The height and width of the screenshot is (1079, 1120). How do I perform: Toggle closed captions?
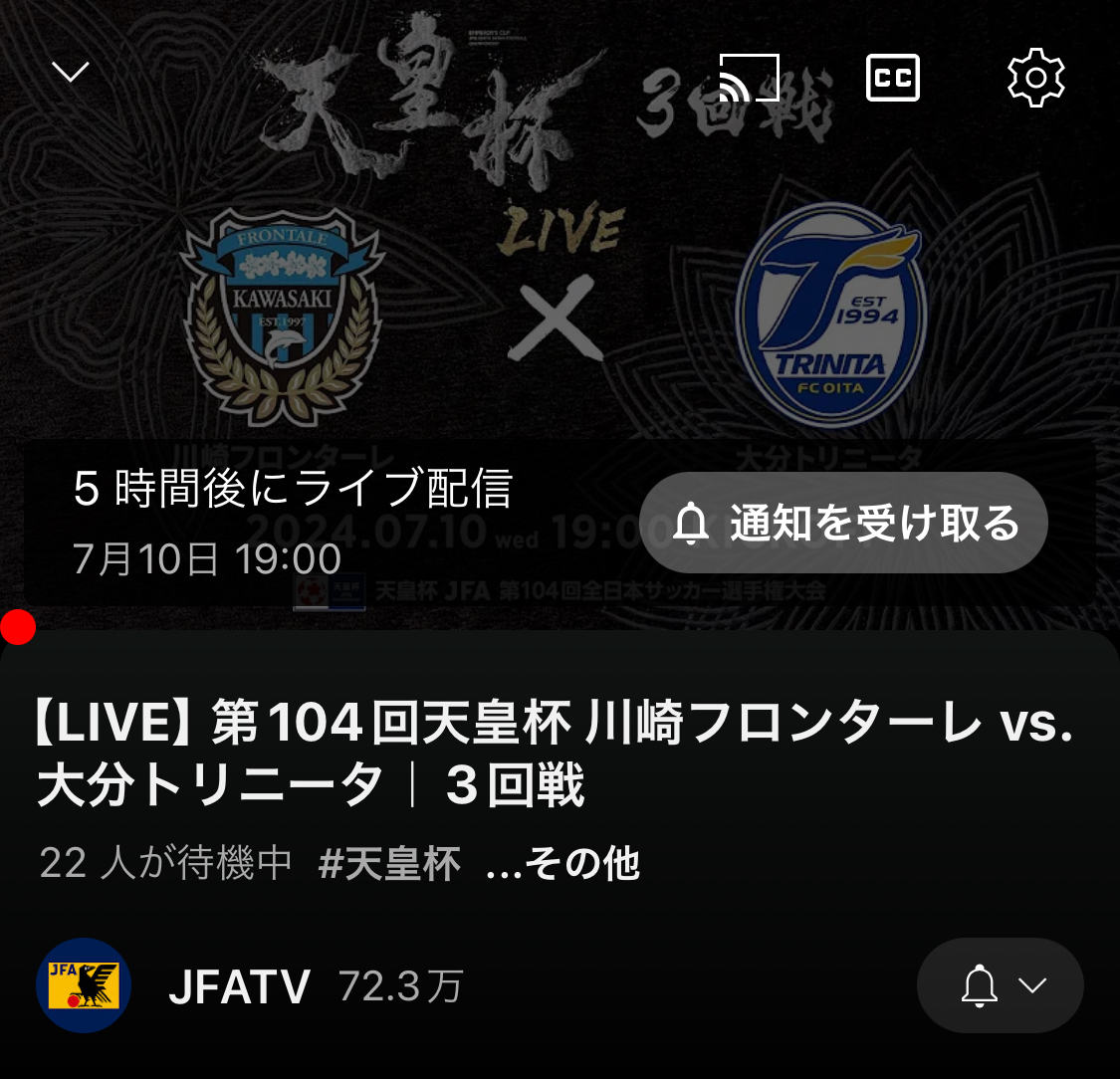coord(893,78)
